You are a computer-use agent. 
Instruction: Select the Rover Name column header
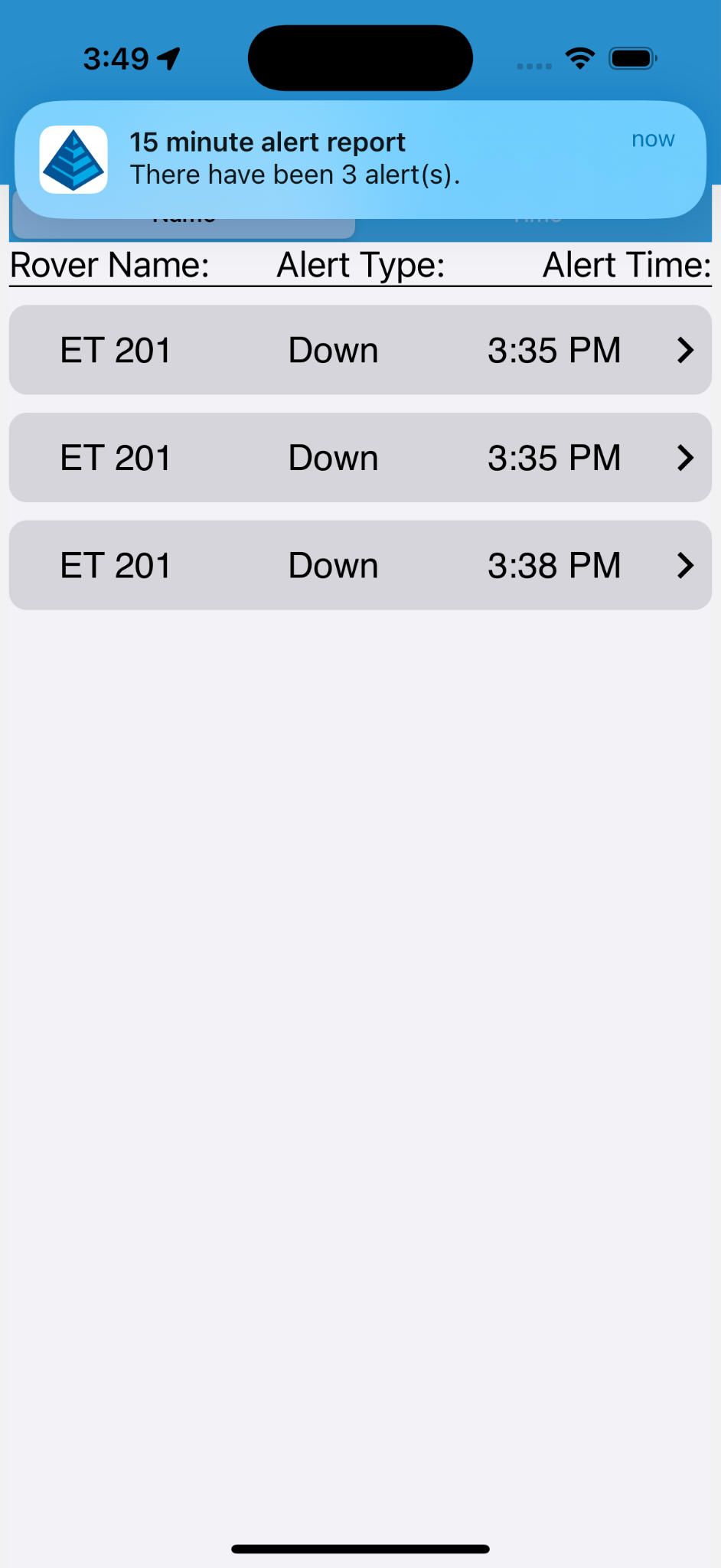pos(109,264)
